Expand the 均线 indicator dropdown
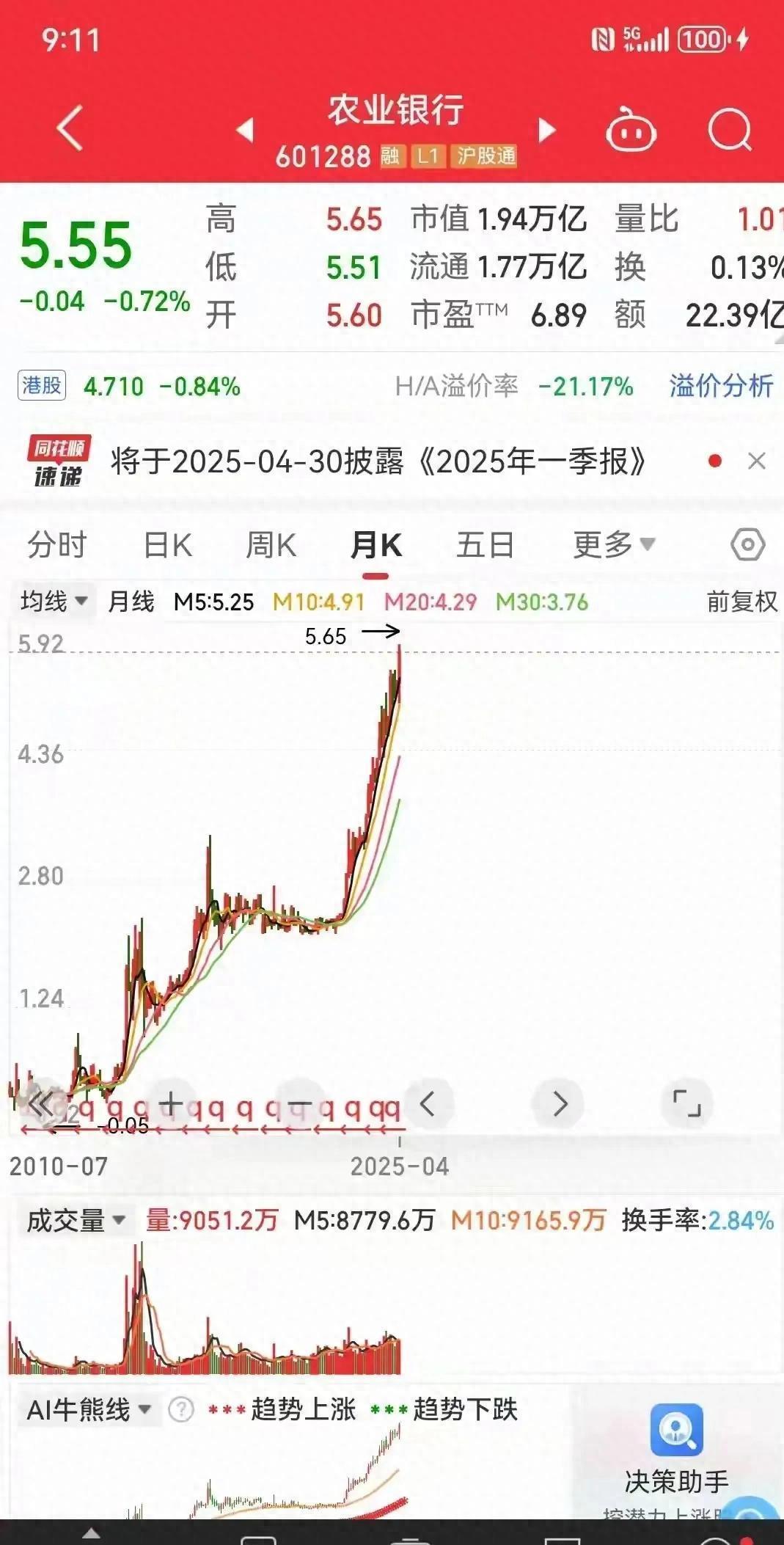 [x=54, y=602]
